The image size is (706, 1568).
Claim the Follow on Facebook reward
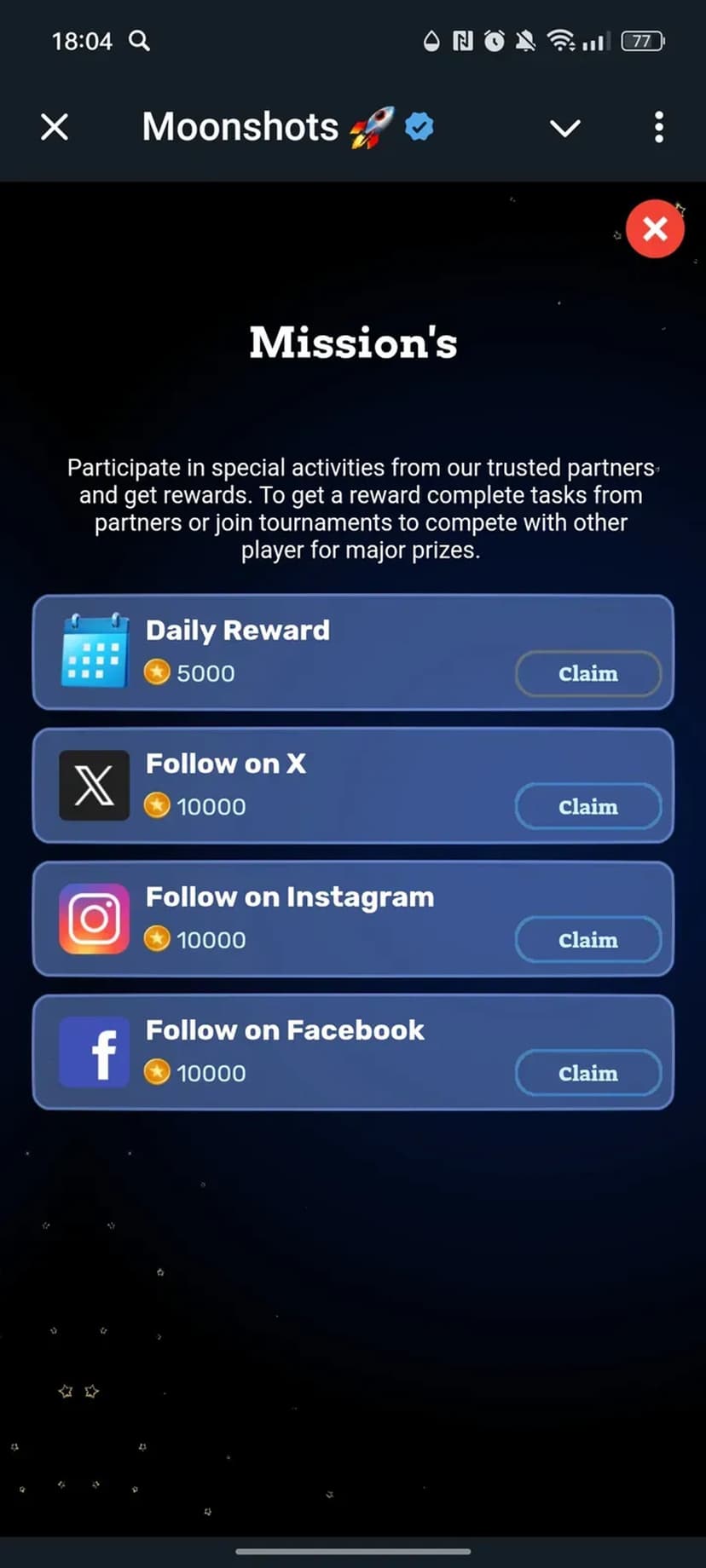587,1073
